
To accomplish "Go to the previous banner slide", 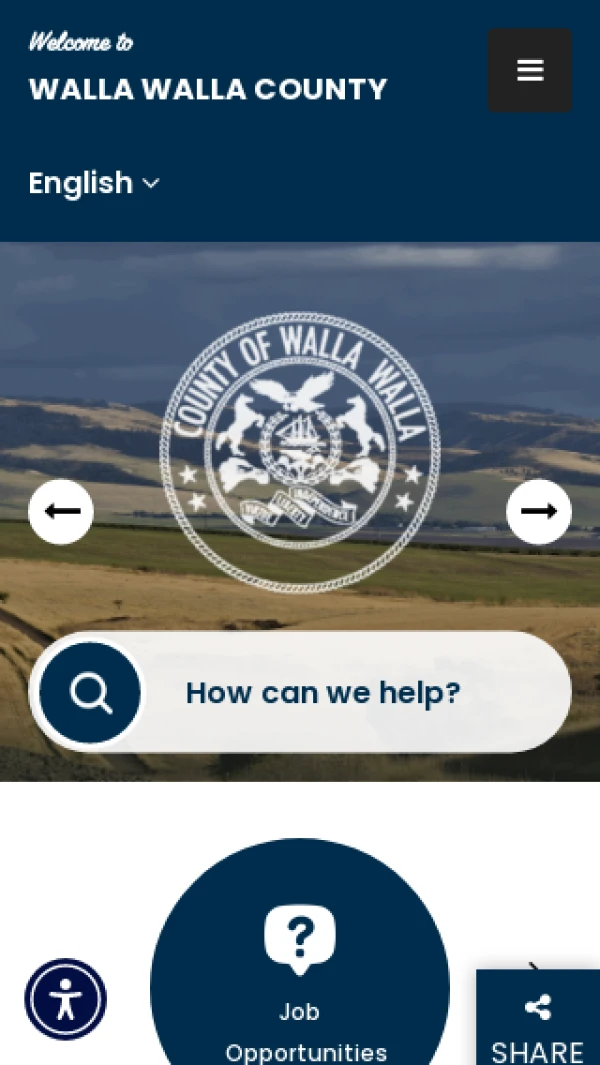I will coord(61,512).
